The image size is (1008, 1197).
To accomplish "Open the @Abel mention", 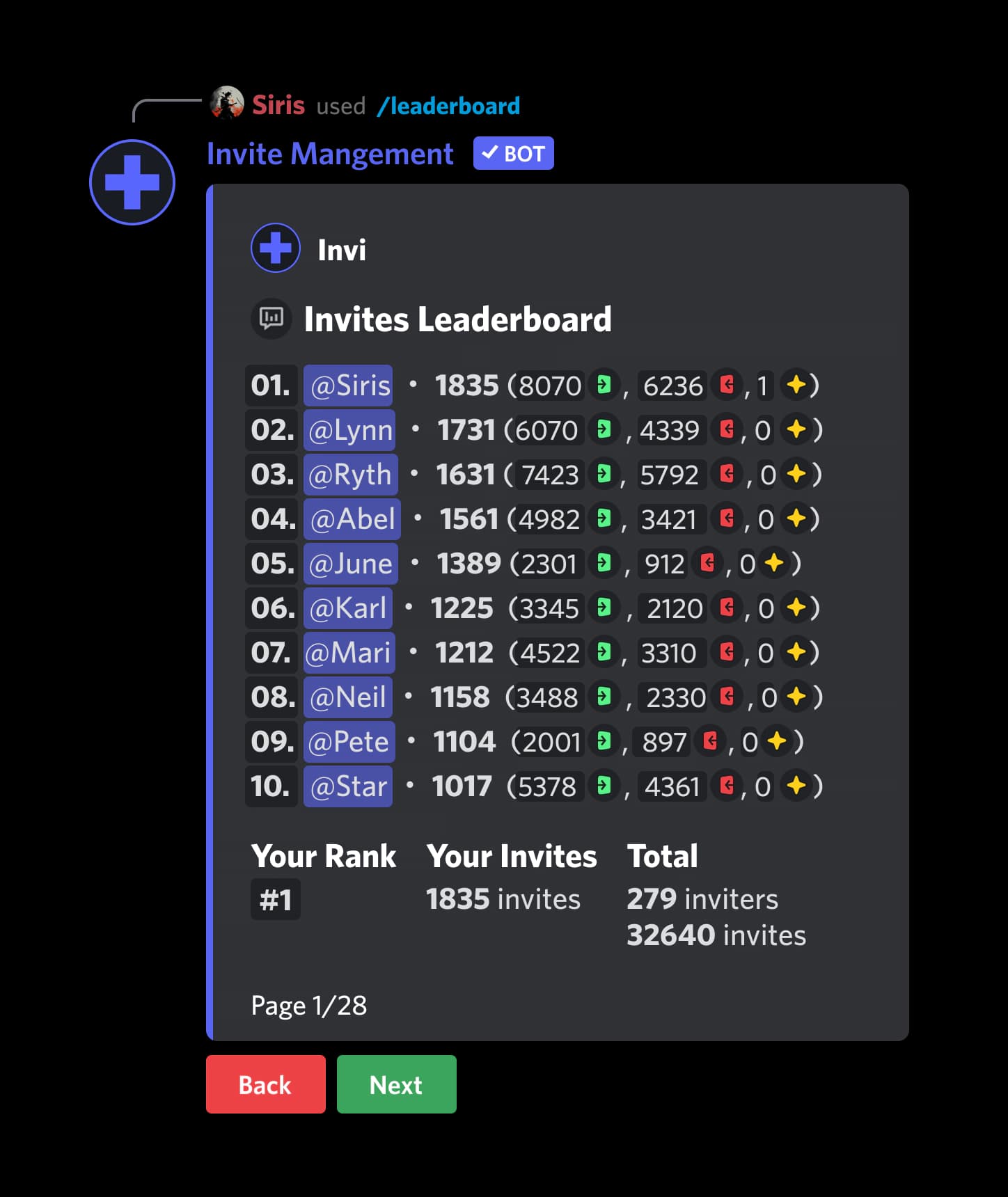I will [352, 519].
